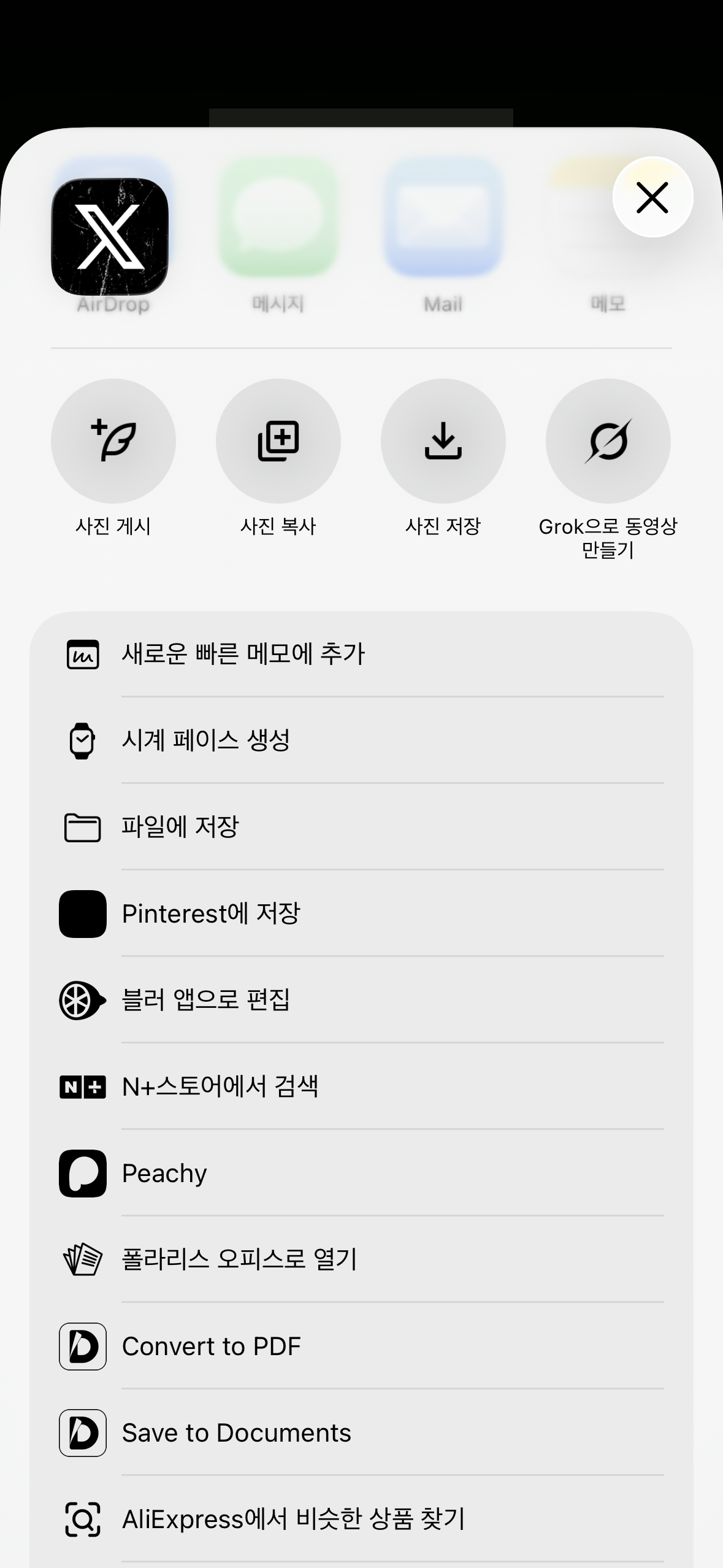Tap Save to Documents
The image size is (723, 1568).
pyautogui.click(x=361, y=1432)
